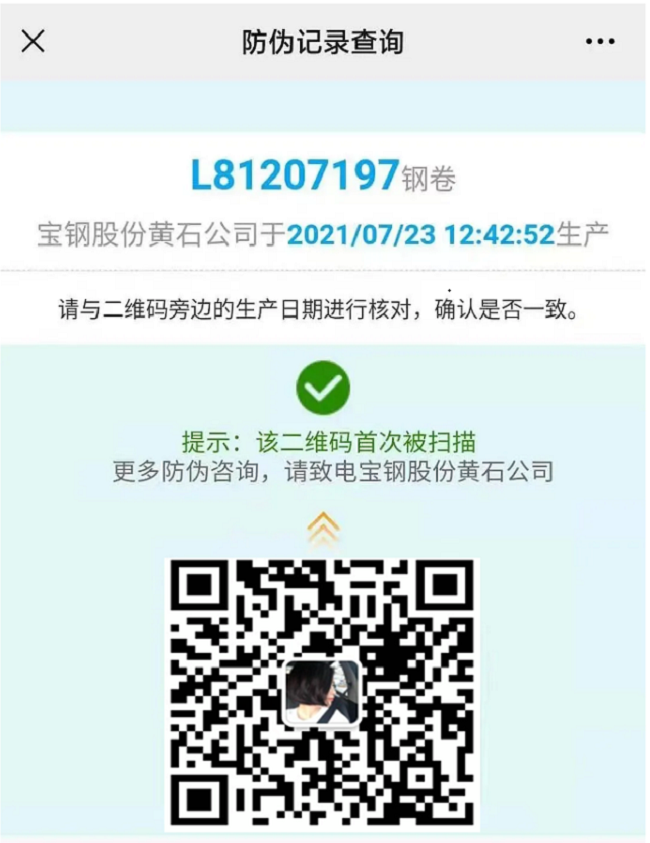
Task: Open the three-dot overflow menu
Action: click(600, 41)
